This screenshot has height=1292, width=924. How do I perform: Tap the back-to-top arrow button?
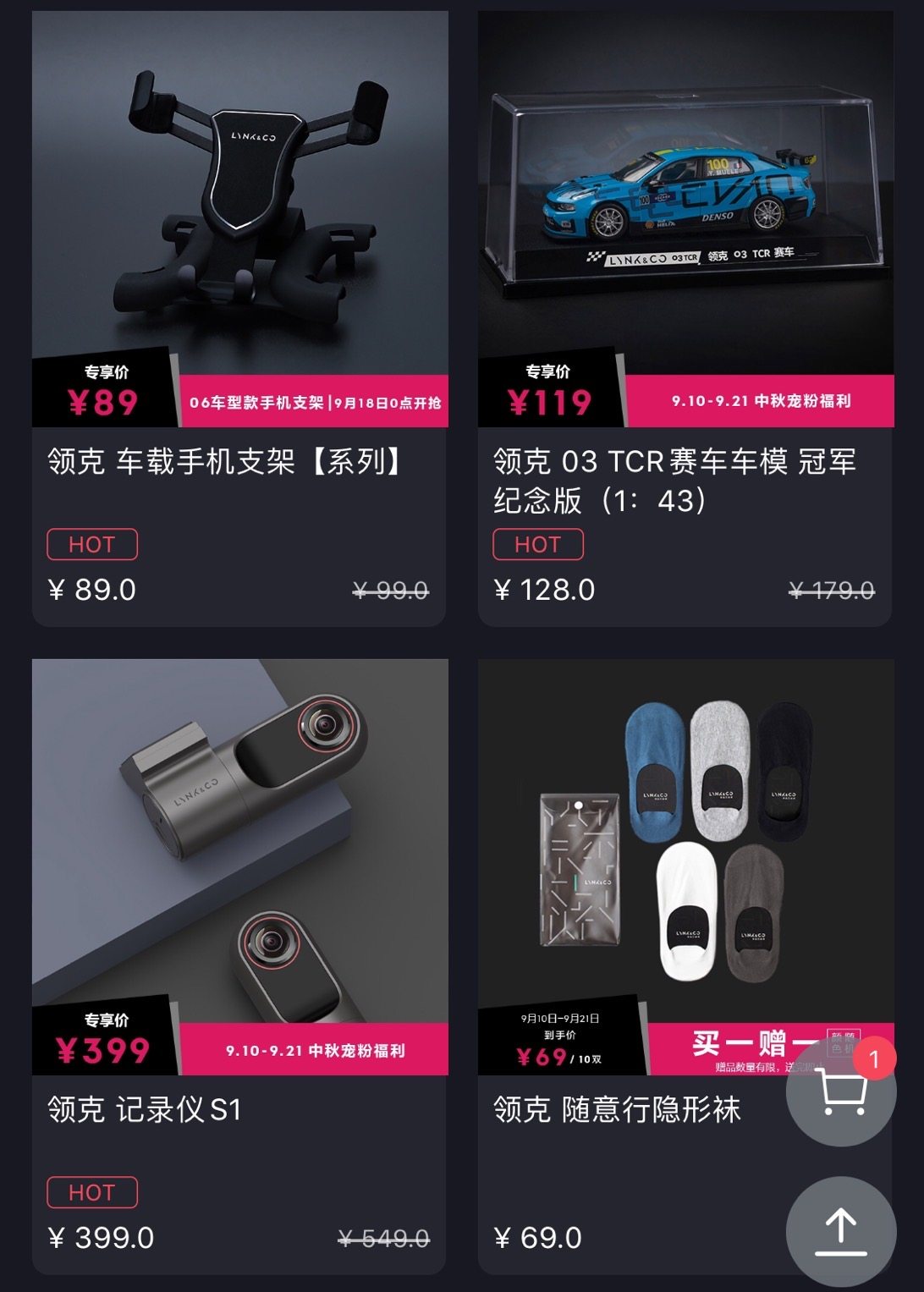coord(841,1231)
